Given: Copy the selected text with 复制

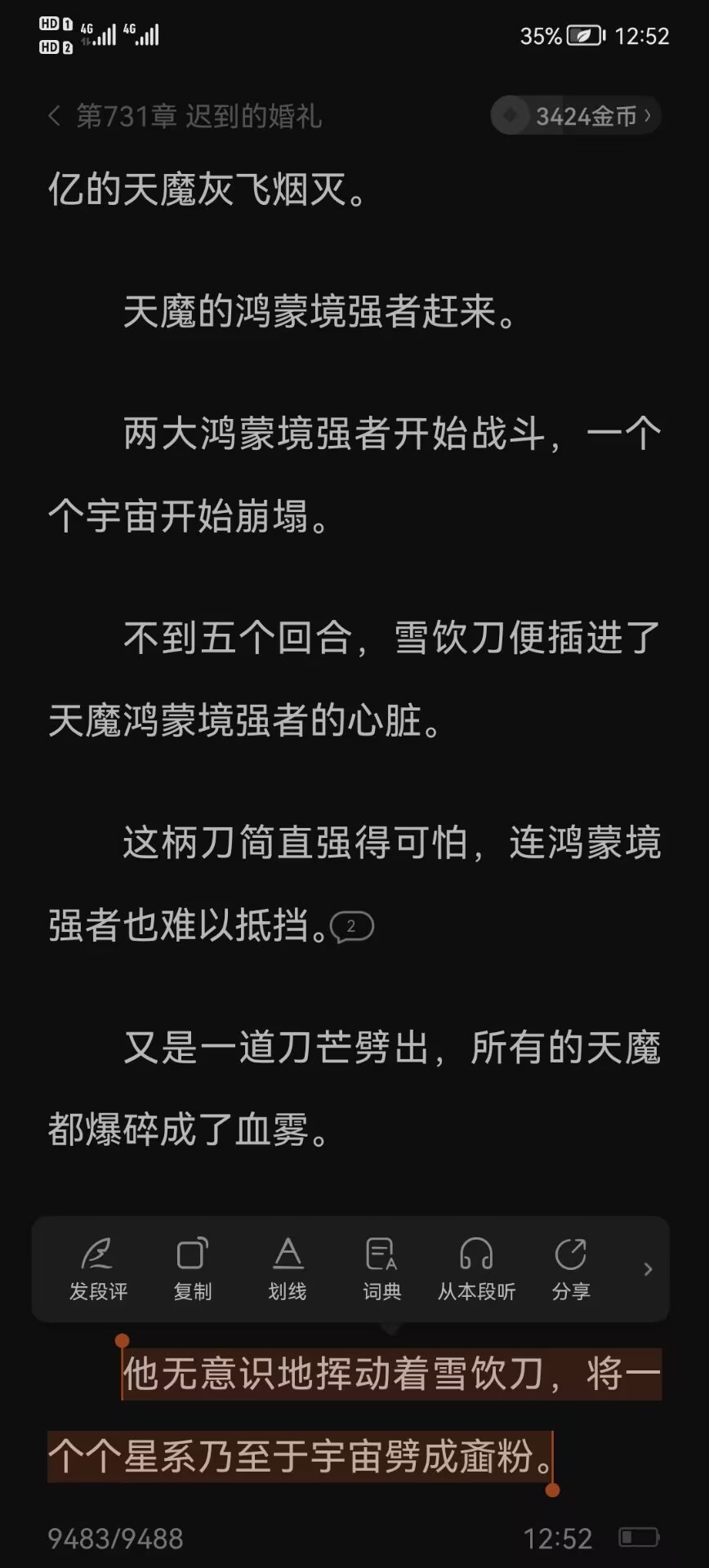Looking at the screenshot, I should coord(193,1268).
